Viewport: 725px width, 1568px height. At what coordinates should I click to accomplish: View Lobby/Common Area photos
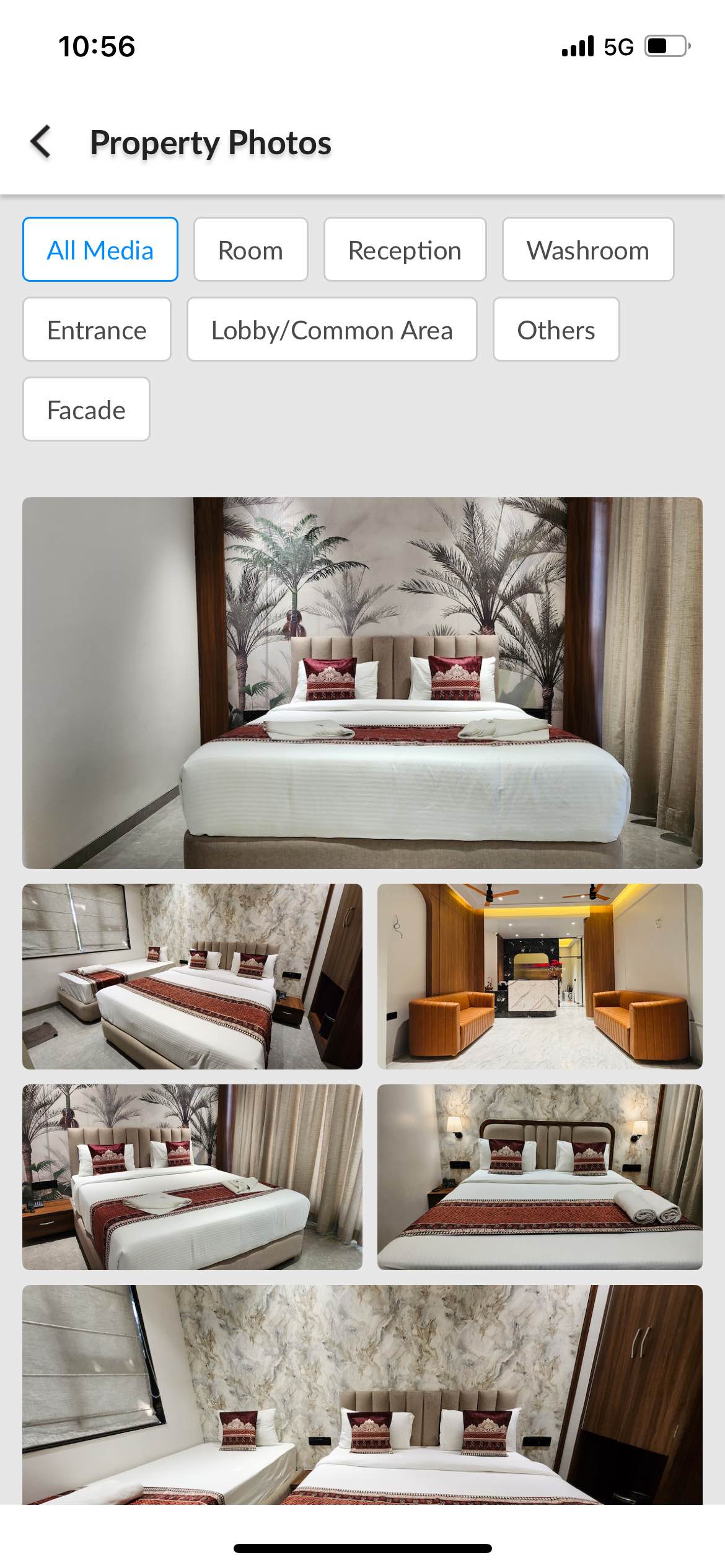pyautogui.click(x=332, y=330)
